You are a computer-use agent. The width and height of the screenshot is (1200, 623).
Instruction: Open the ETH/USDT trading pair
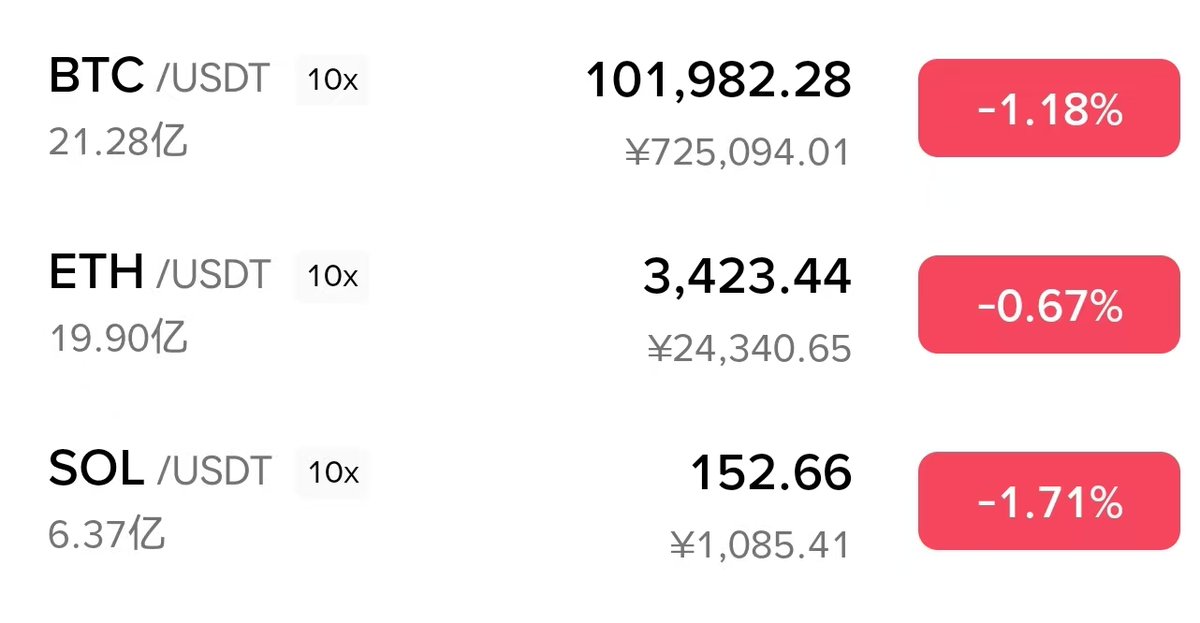coord(160,274)
